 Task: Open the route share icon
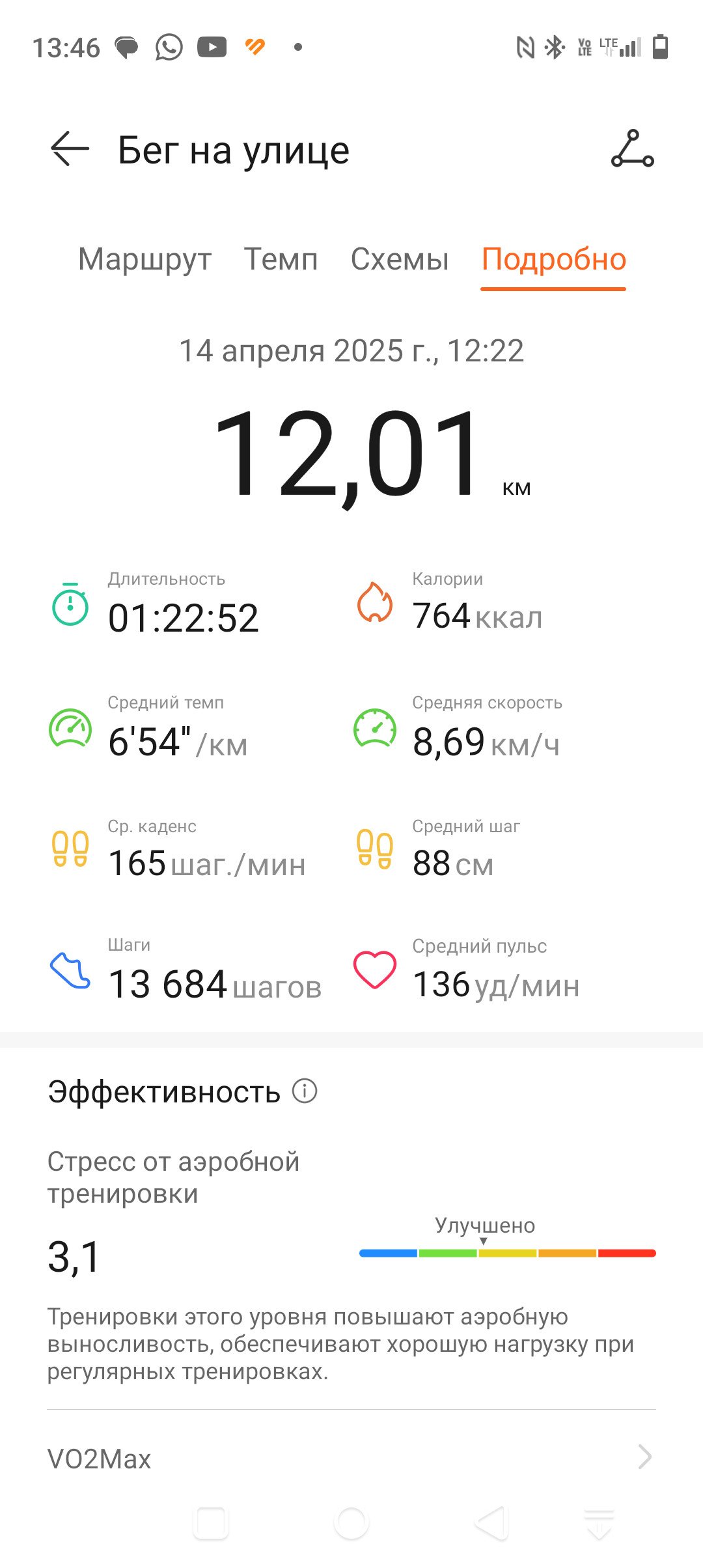click(632, 149)
